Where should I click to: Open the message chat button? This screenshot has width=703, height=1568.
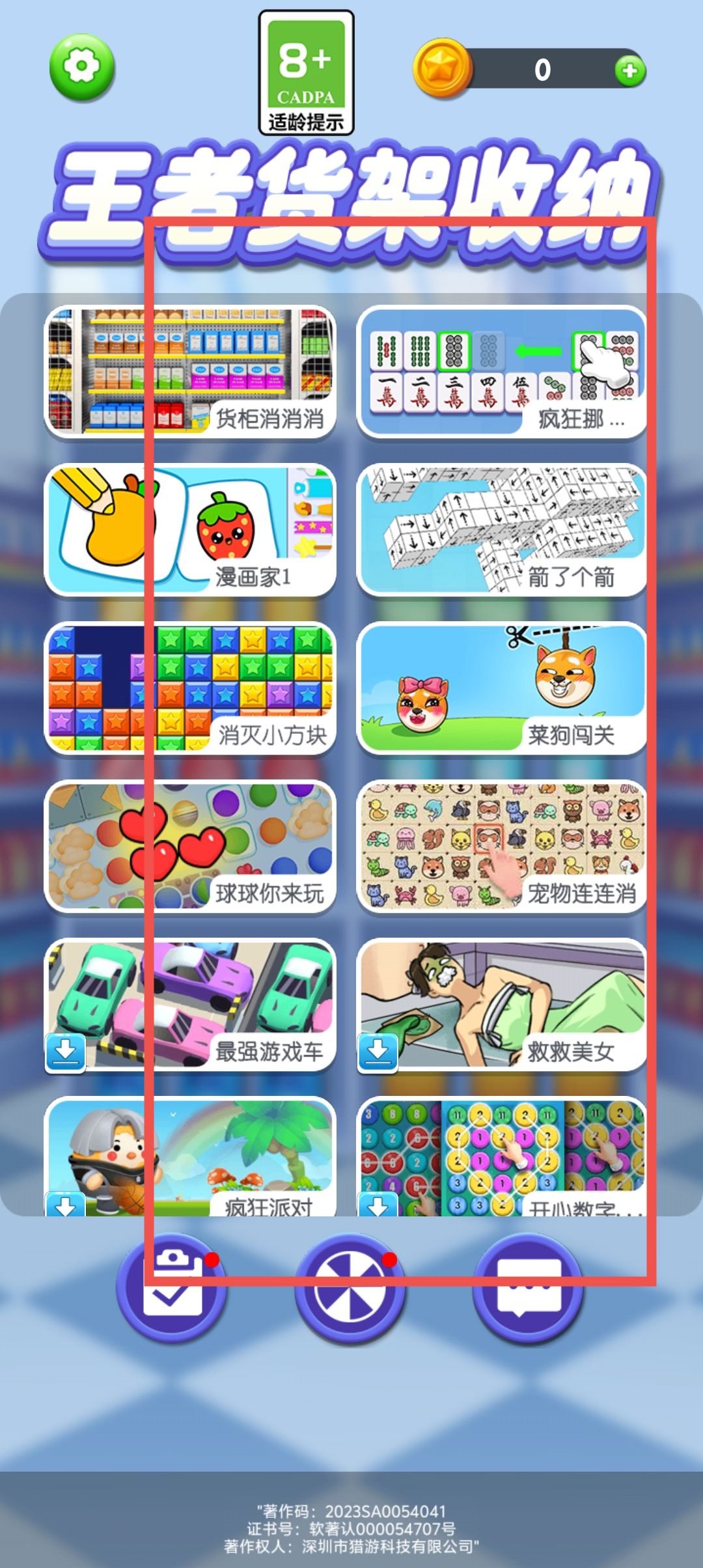pyautogui.click(x=528, y=1287)
